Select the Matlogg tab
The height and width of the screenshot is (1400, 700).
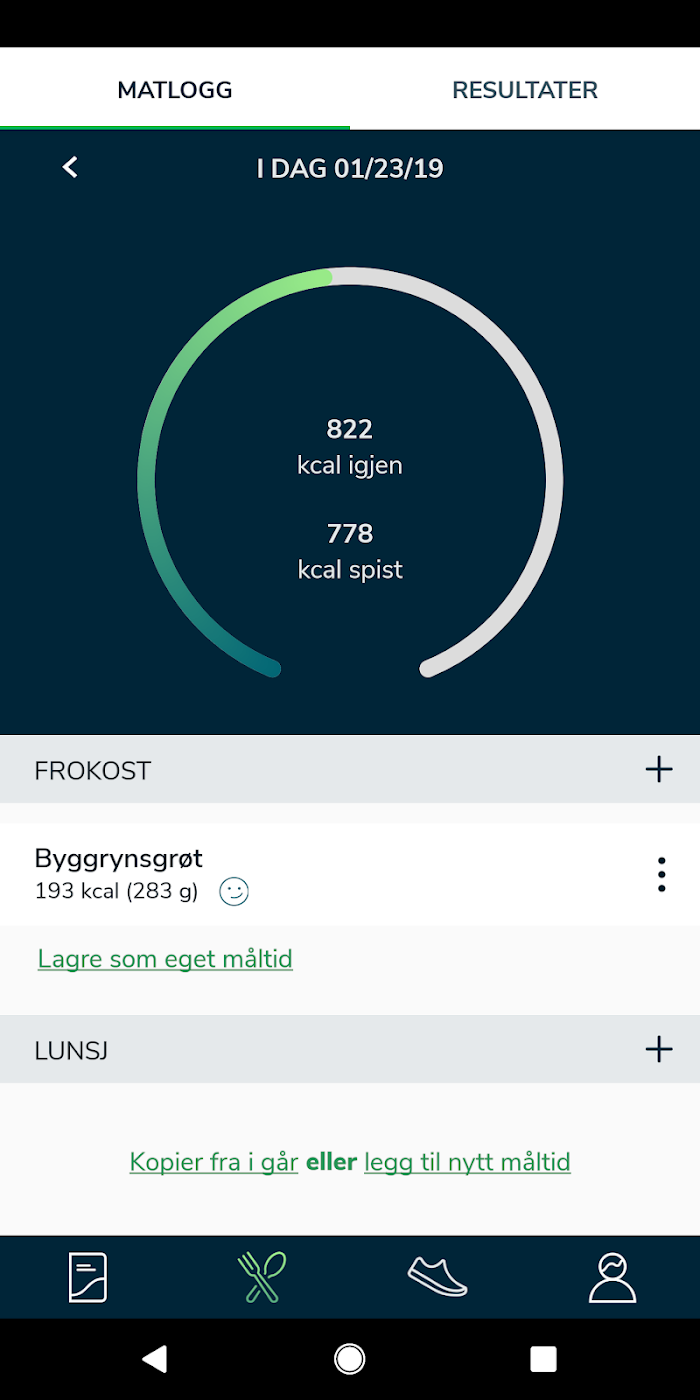pos(175,90)
